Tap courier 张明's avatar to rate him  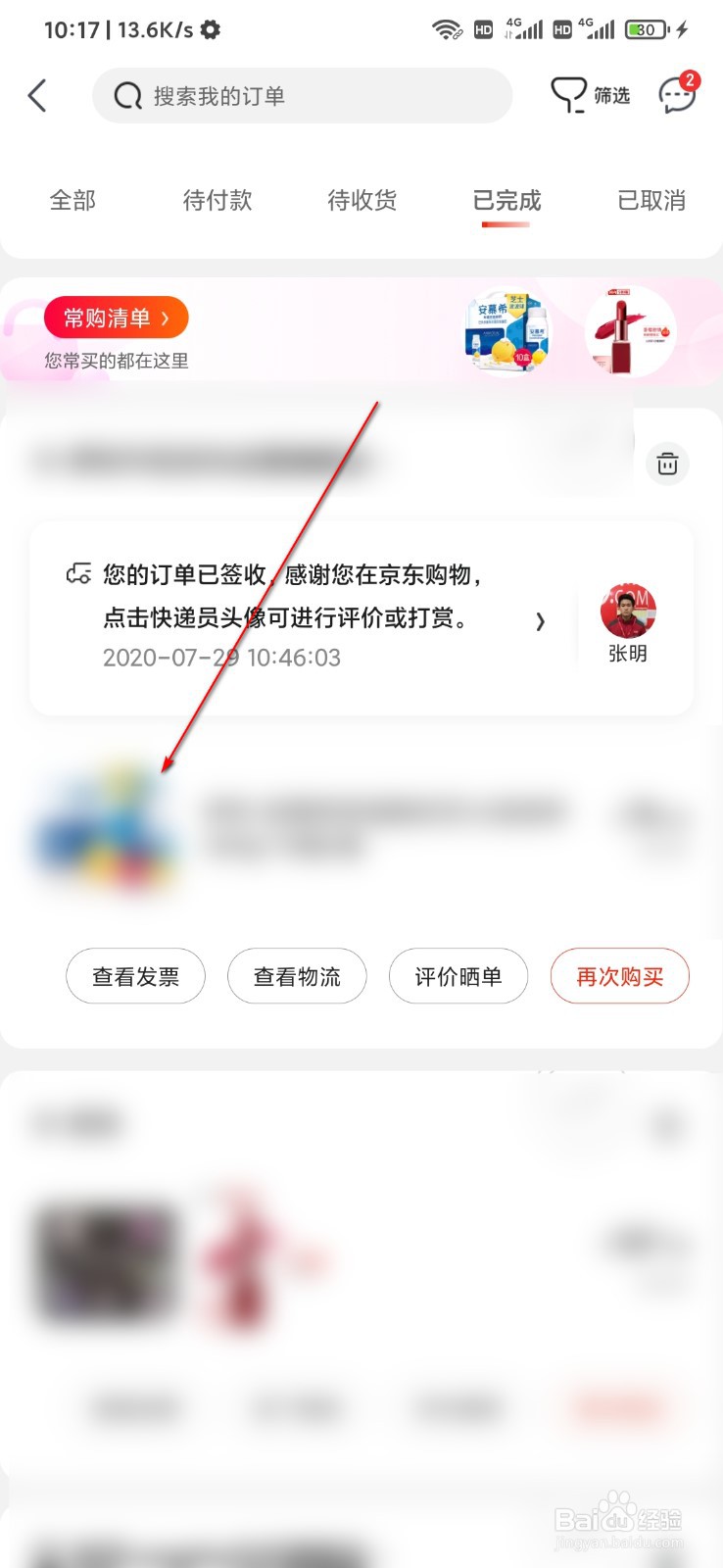(x=627, y=610)
